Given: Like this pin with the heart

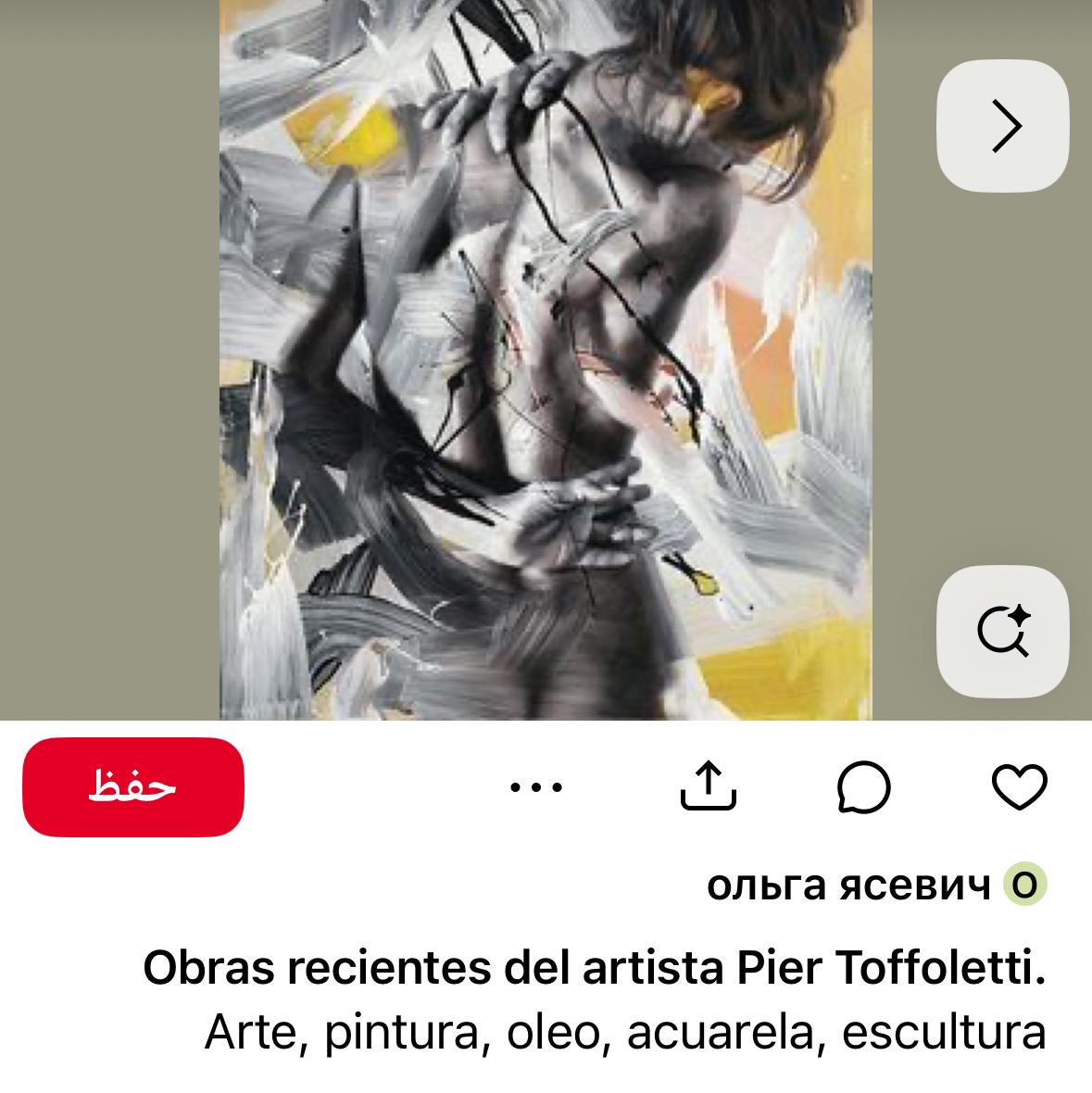Looking at the screenshot, I should (x=1019, y=787).
